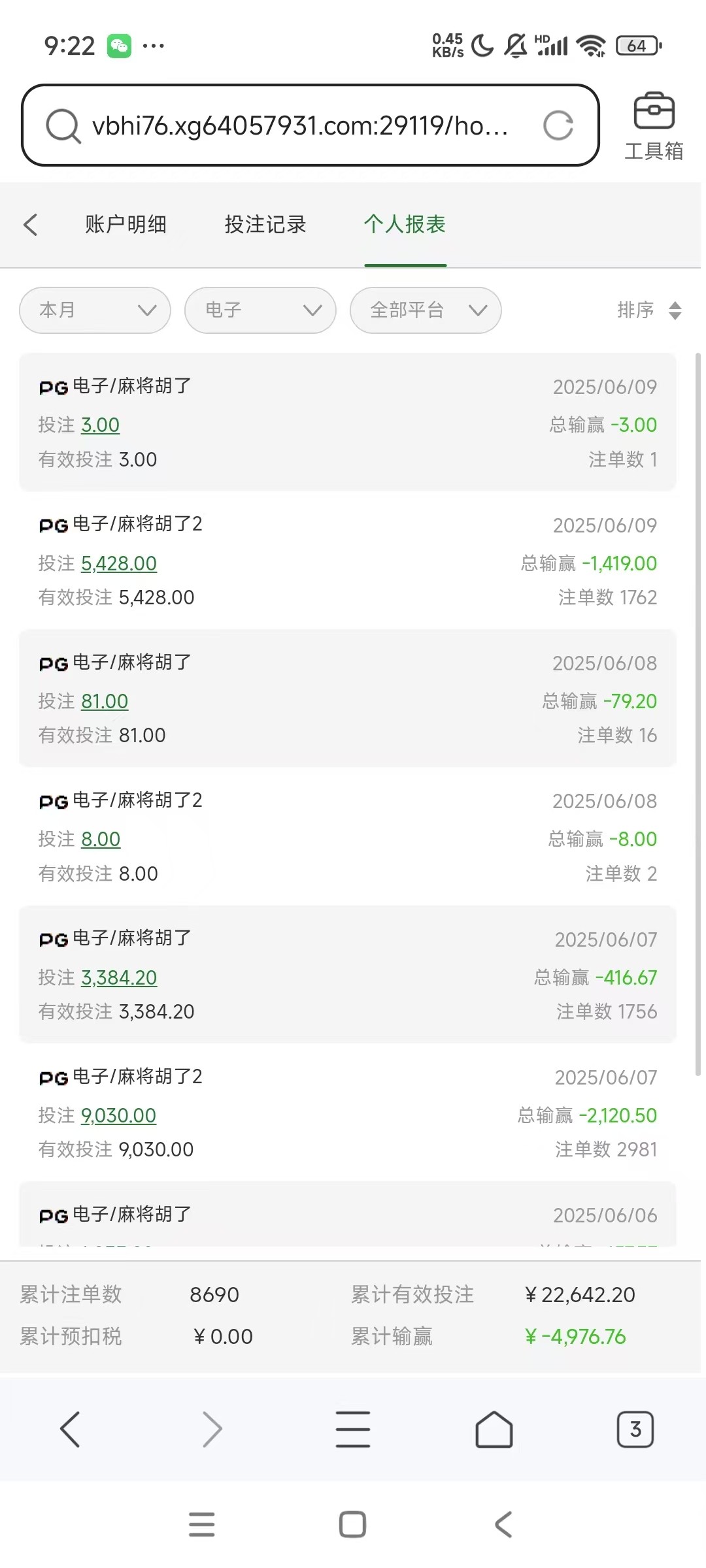Expand the 本月 date range dropdown
The width and height of the screenshot is (706, 1568).
[x=95, y=310]
